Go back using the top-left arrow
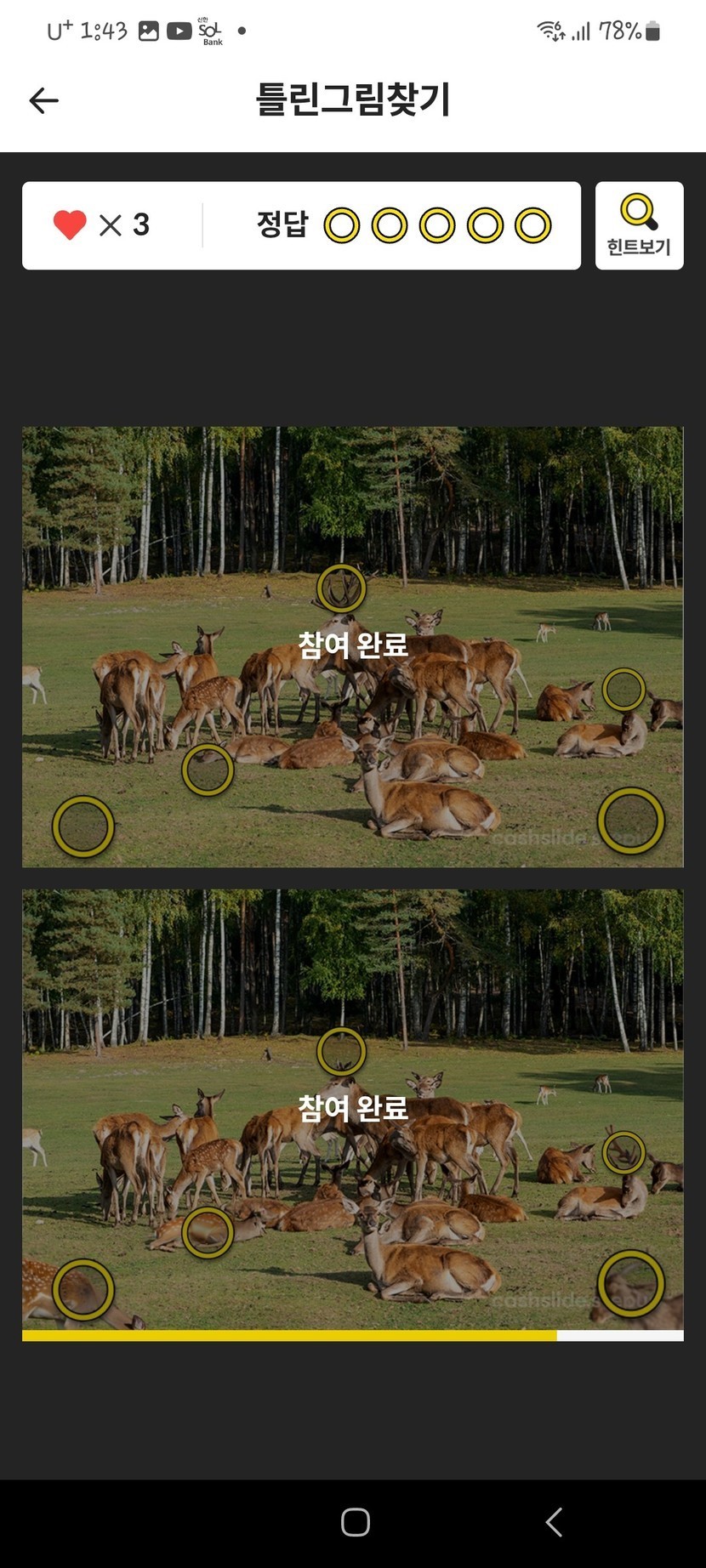 click(44, 100)
